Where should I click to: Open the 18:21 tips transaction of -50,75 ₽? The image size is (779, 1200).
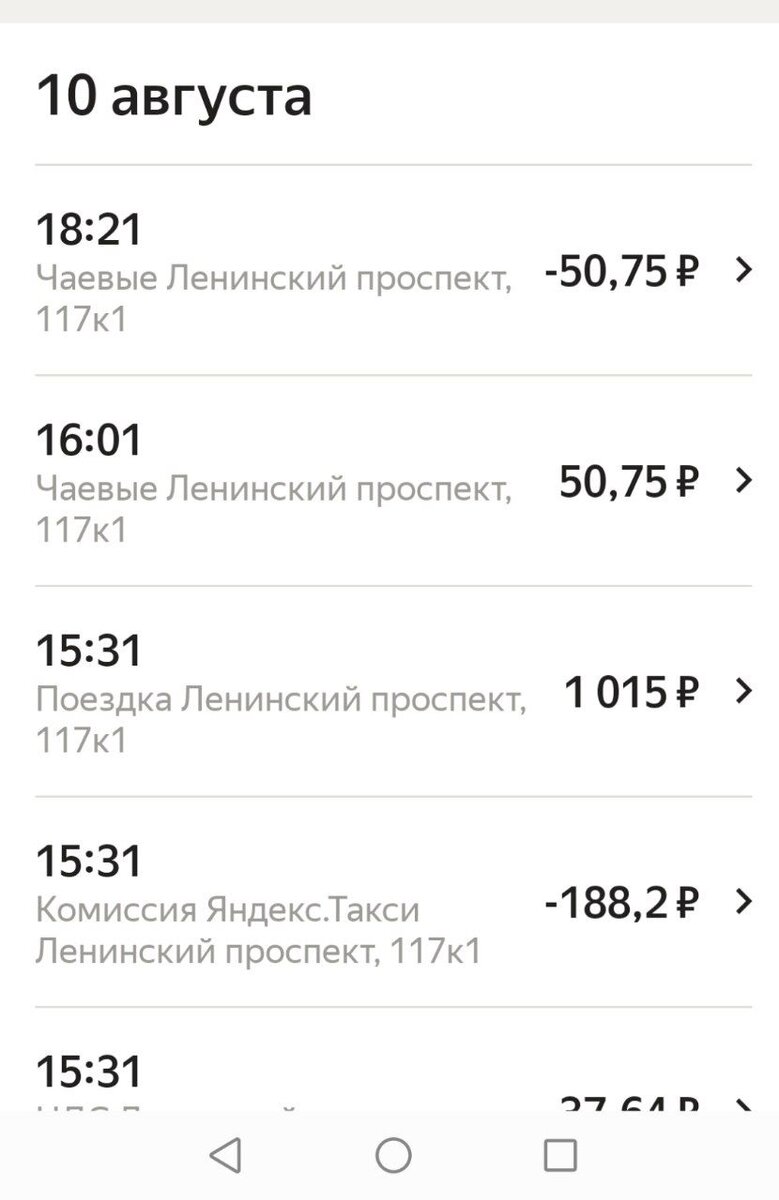(392, 271)
